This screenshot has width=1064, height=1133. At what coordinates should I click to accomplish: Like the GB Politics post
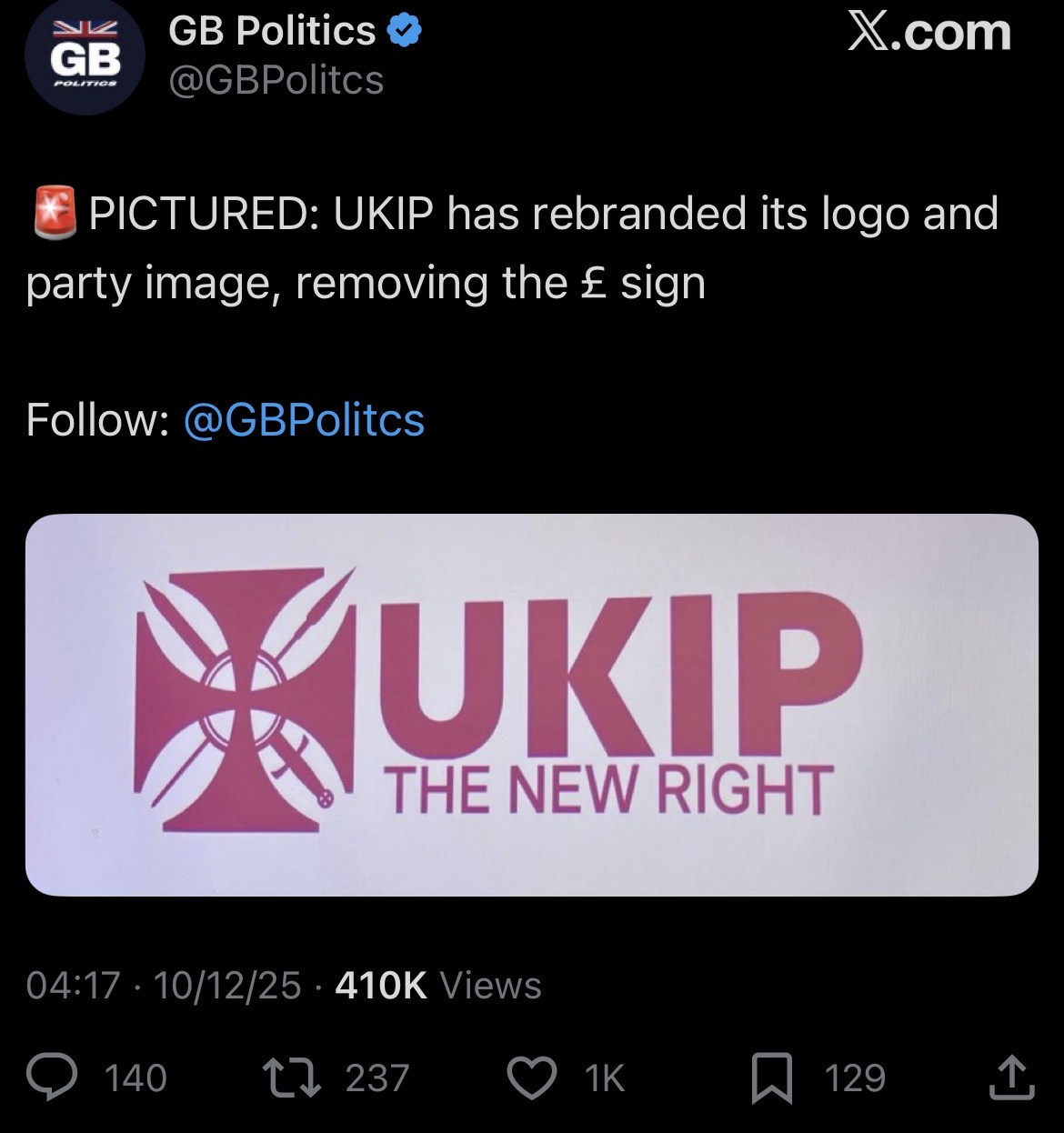click(531, 1078)
